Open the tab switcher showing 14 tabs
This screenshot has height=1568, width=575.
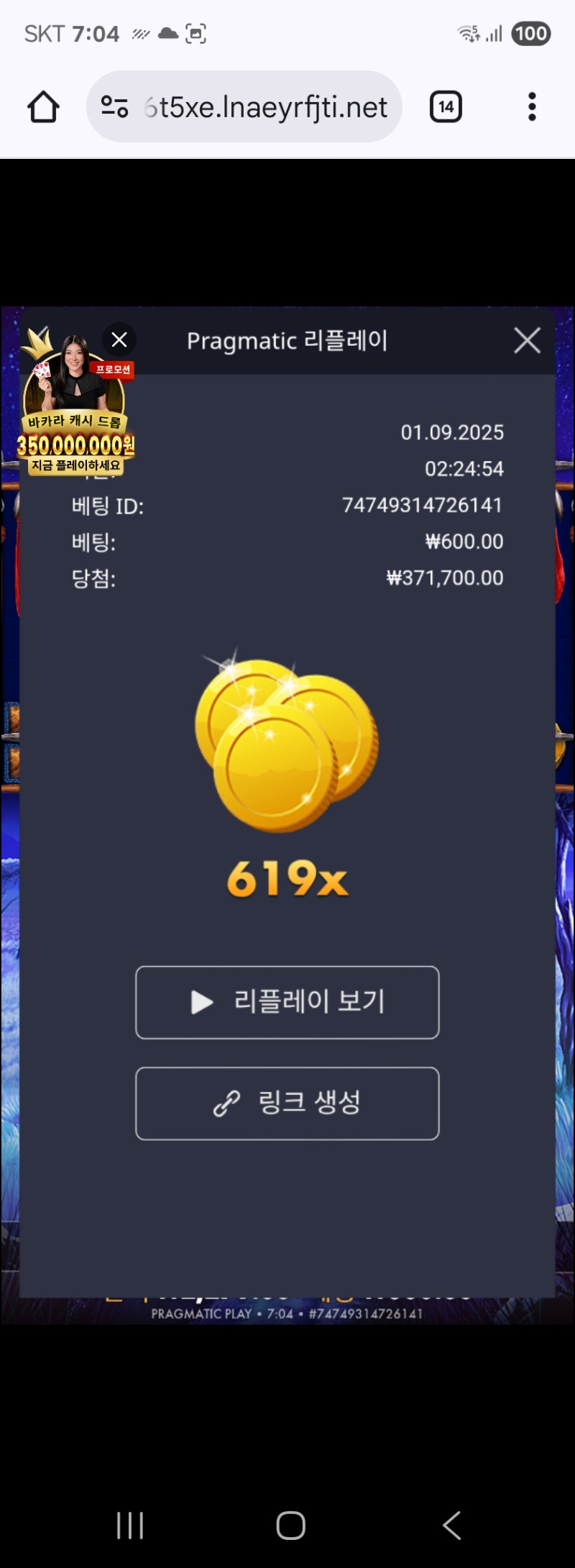tap(446, 107)
